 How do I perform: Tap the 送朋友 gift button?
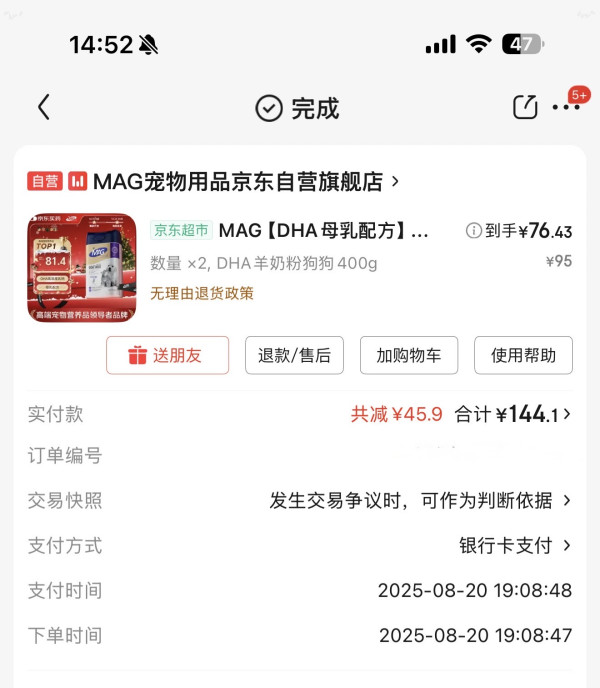[x=167, y=355]
